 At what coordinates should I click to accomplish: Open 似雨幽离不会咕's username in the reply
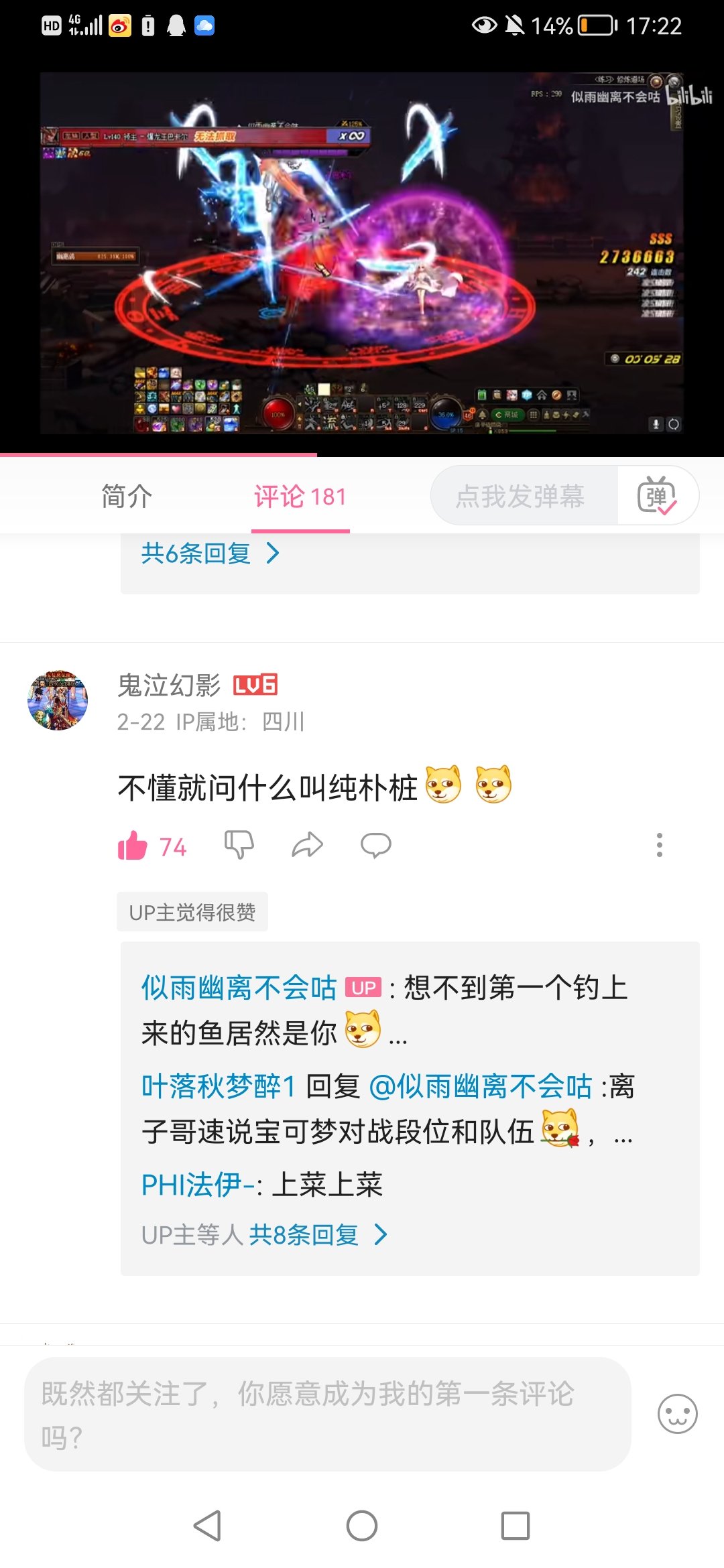(x=239, y=988)
